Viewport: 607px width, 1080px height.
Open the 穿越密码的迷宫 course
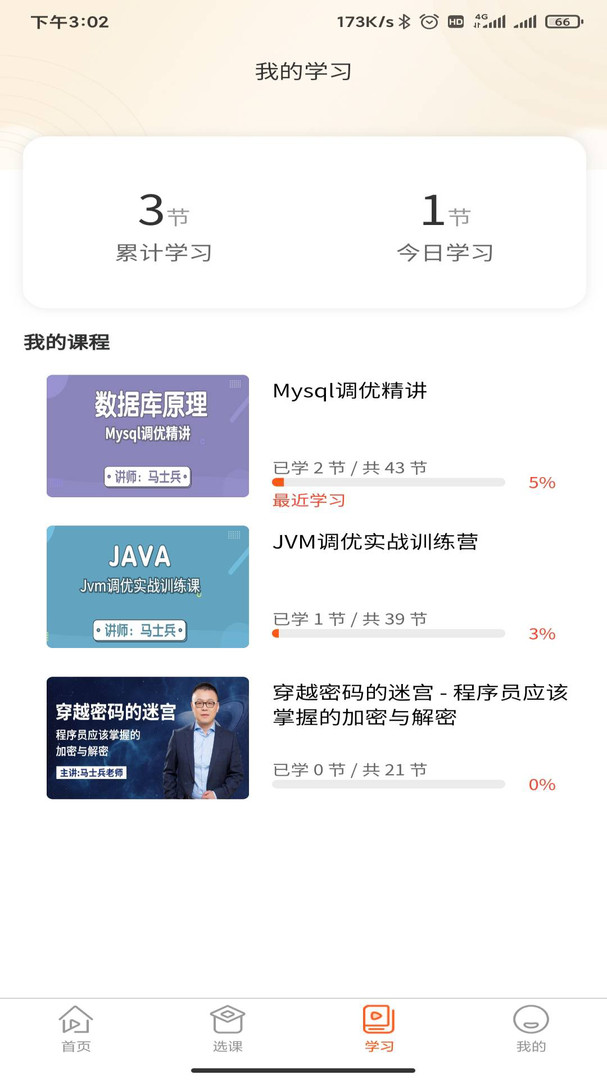click(x=303, y=738)
